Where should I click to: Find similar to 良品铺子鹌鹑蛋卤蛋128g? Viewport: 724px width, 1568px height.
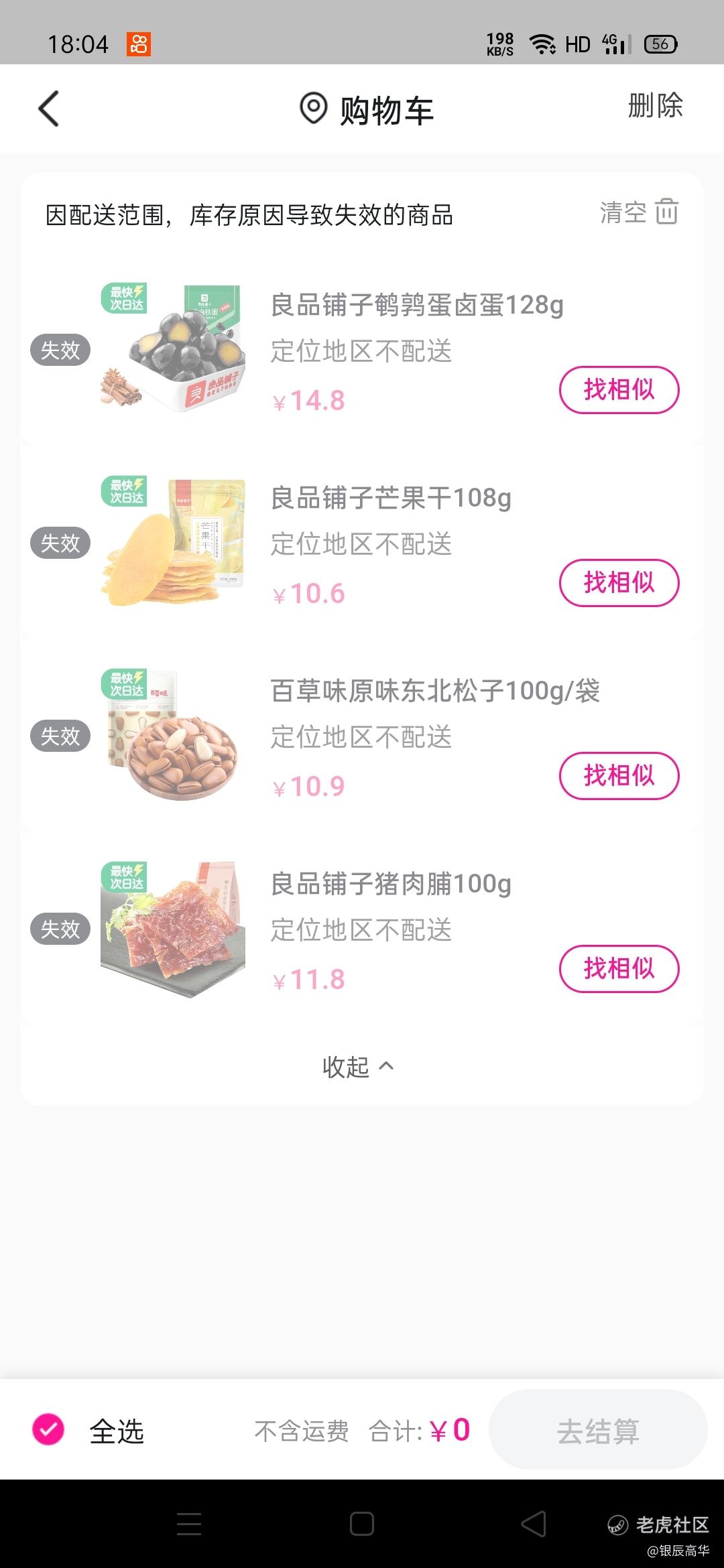(619, 390)
